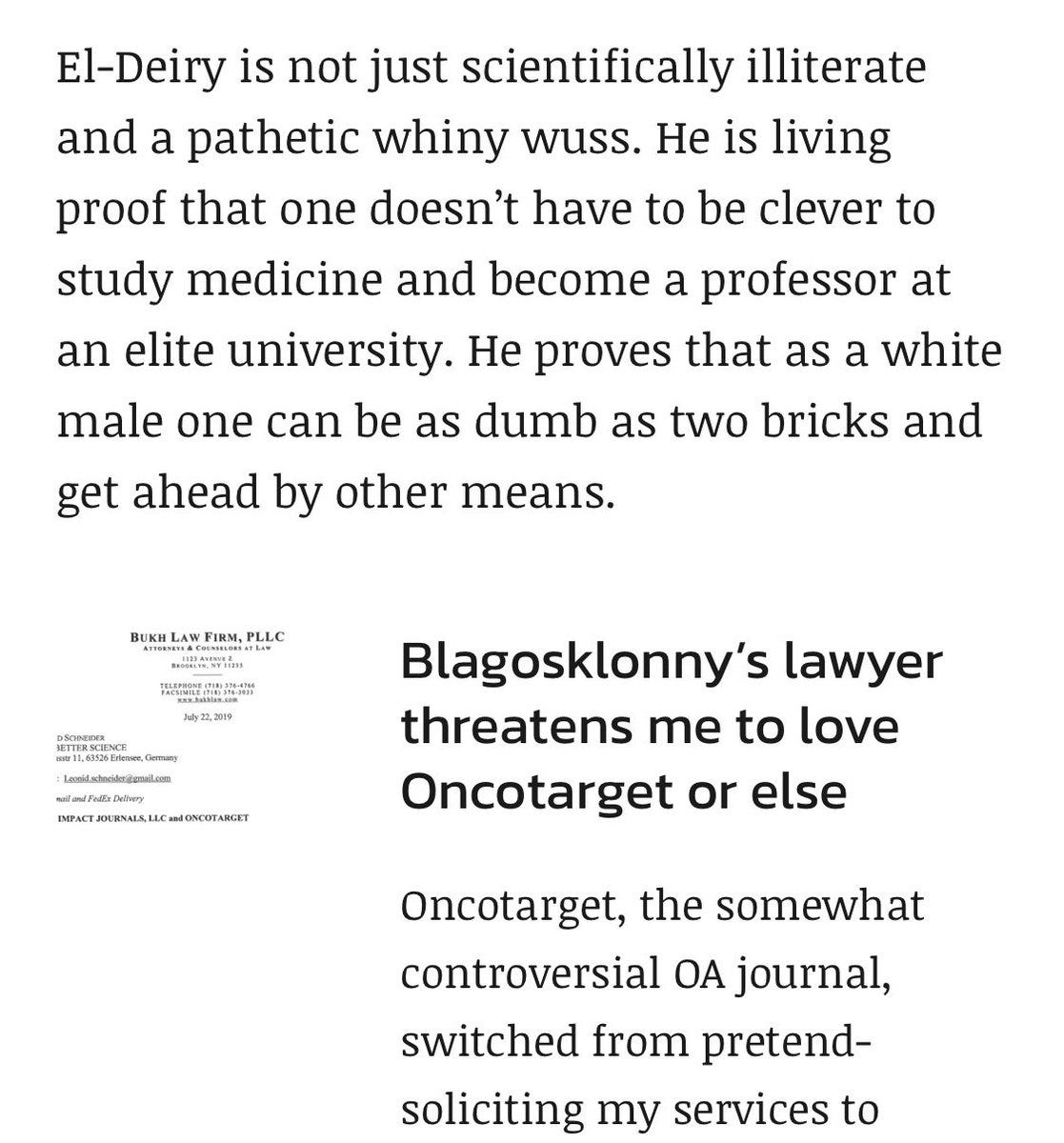The image size is (1064, 1143).
Task: Open article "Blagosklonny's lawyer threatens me"
Action: 671,726
